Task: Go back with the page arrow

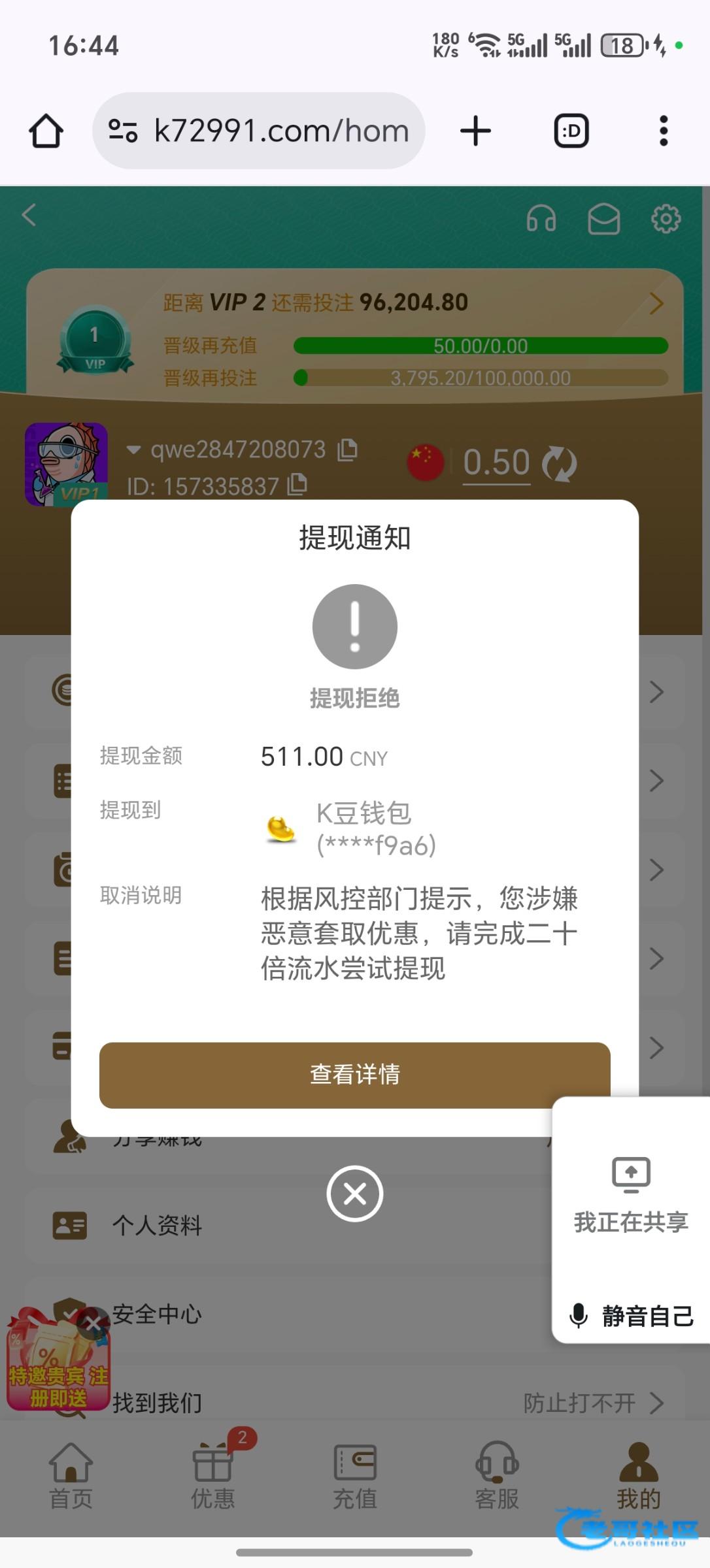Action: click(29, 215)
